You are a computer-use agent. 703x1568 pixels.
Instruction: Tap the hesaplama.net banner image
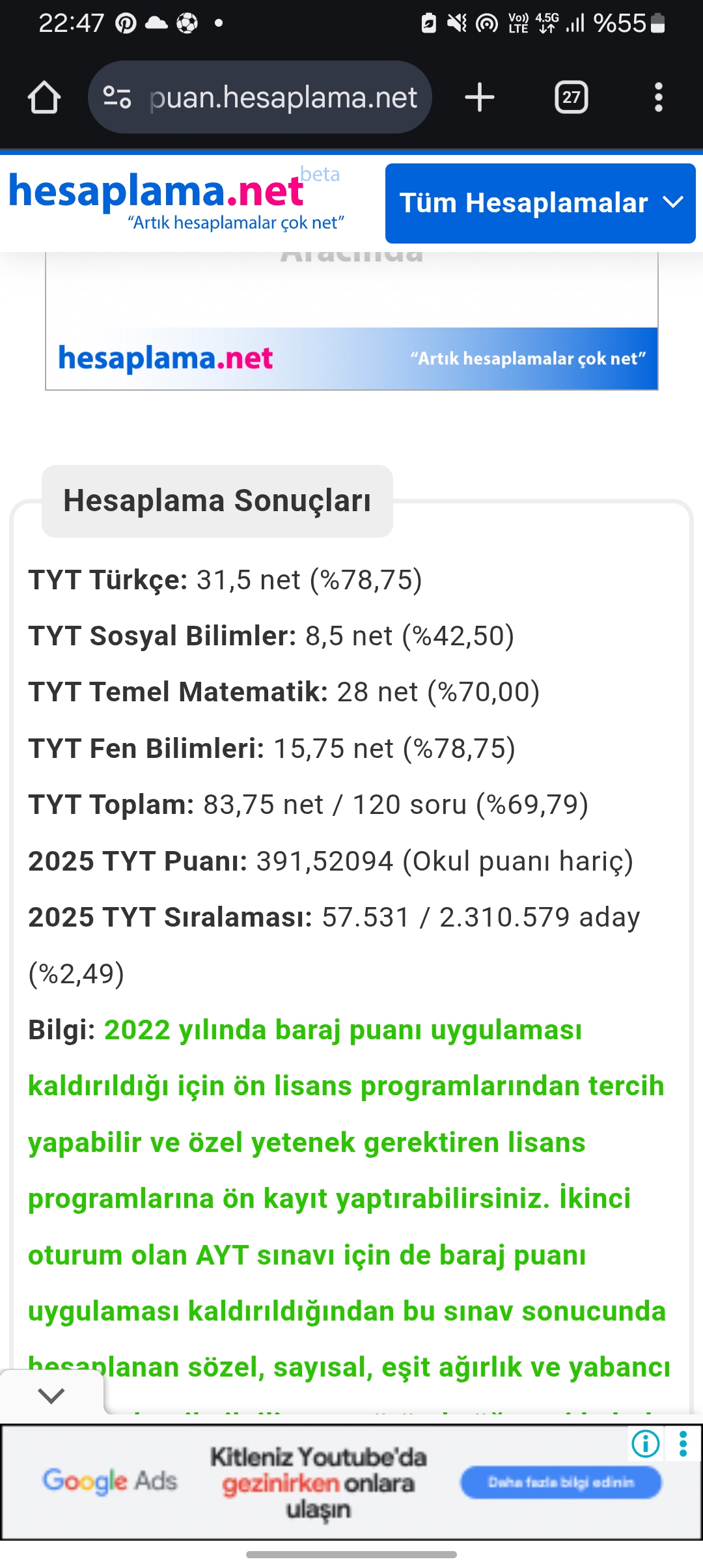(x=351, y=322)
